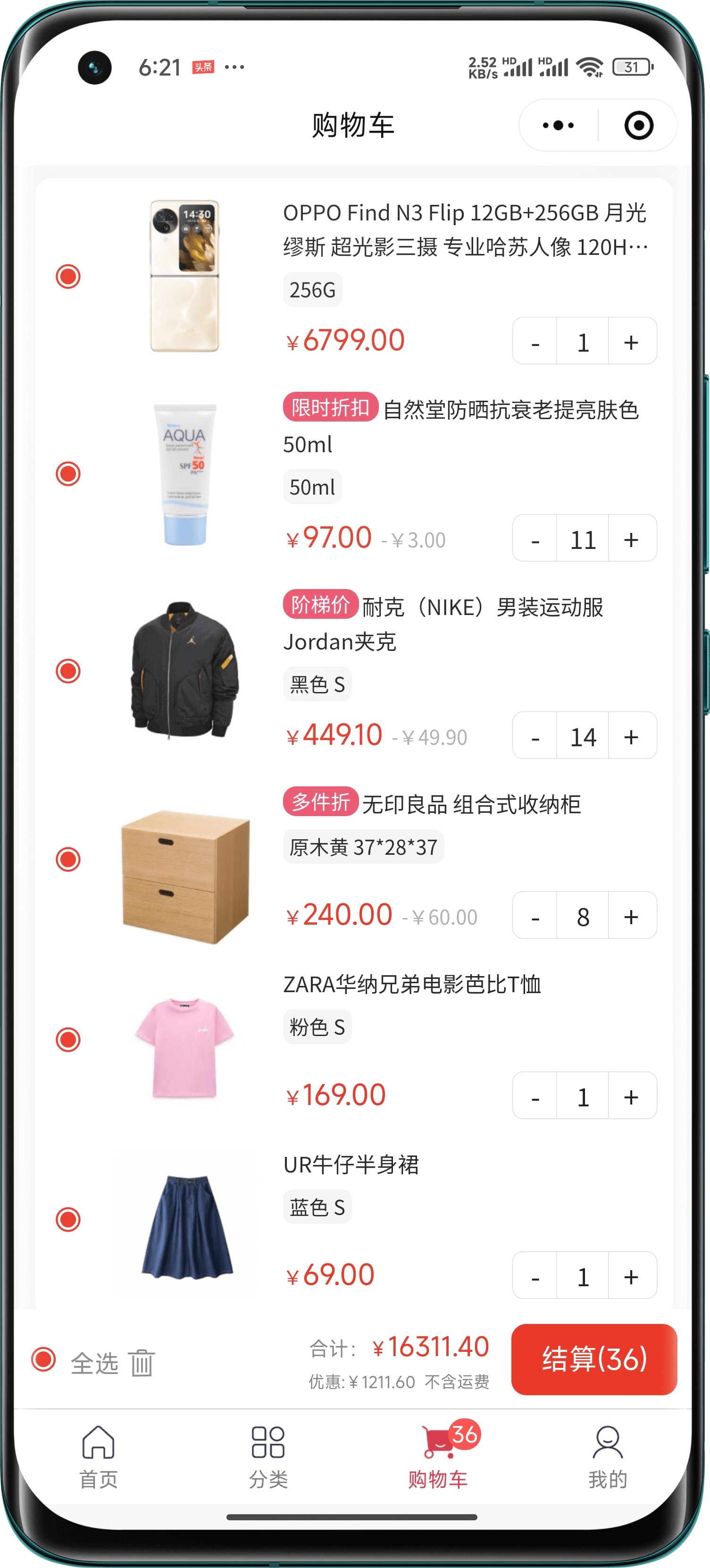Toggle the 全选 select-all checkbox

44,1359
